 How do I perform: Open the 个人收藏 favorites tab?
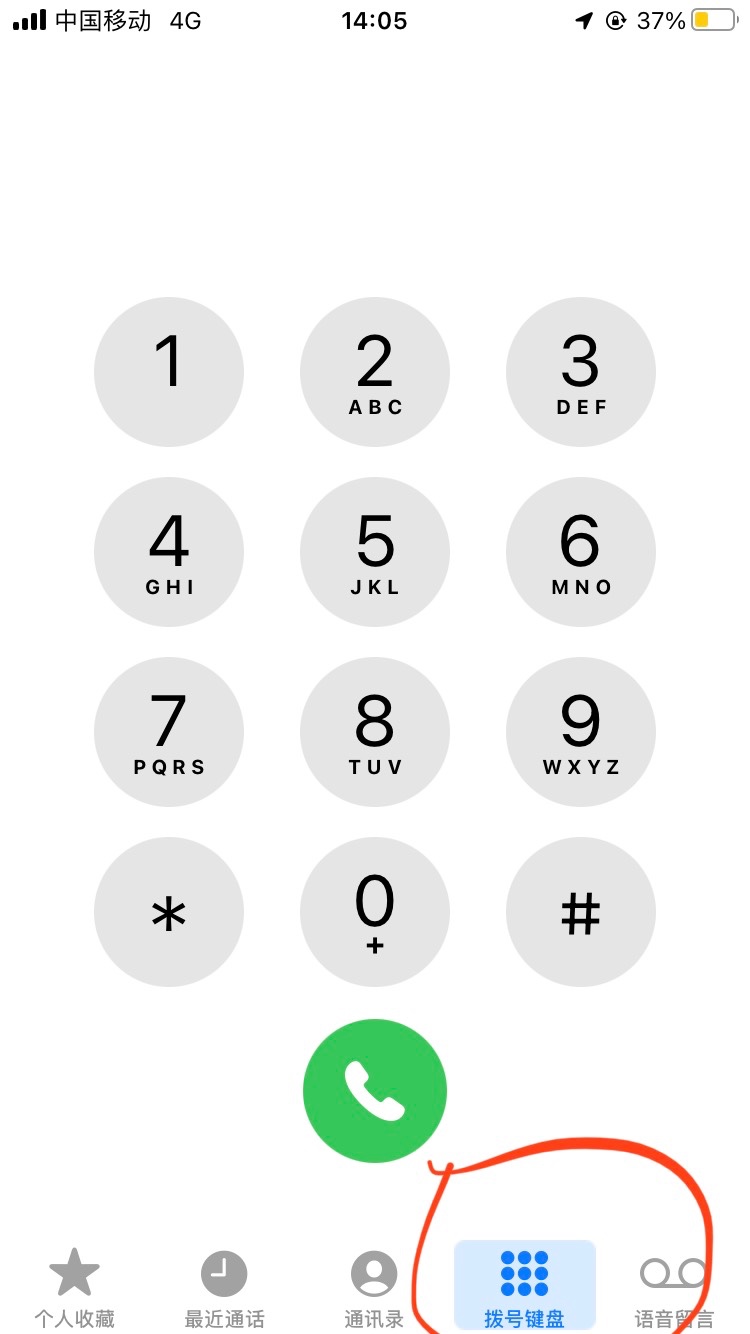pos(75,1287)
